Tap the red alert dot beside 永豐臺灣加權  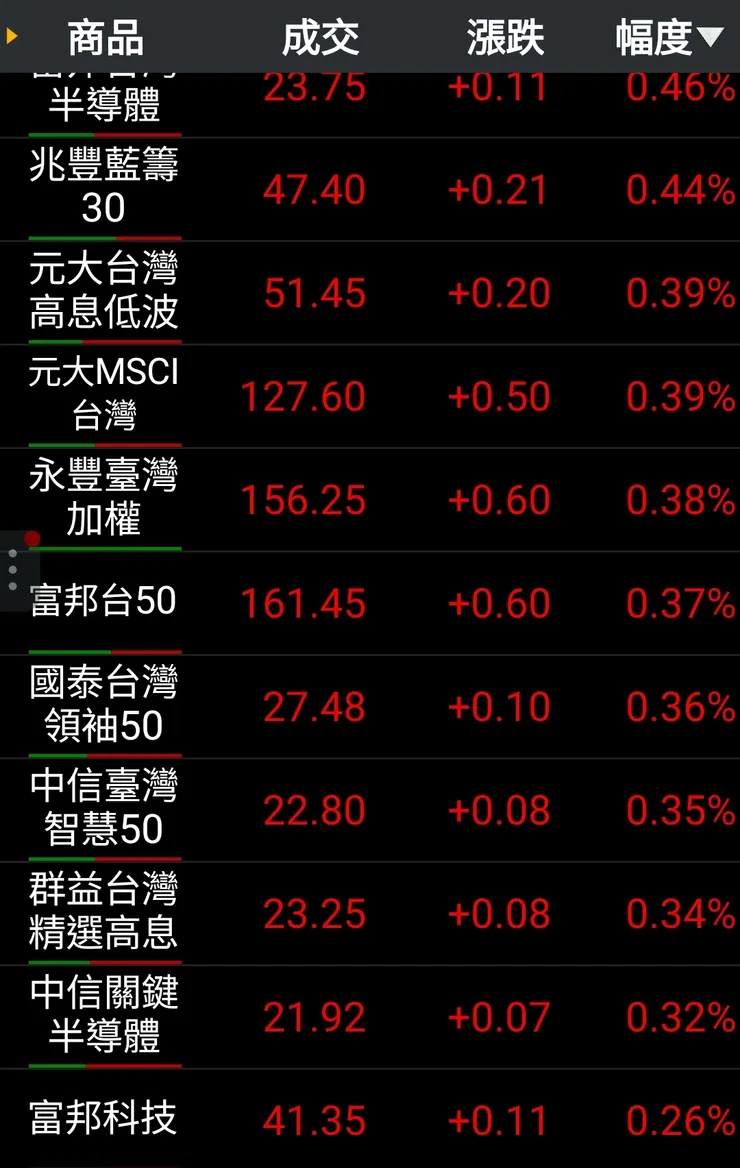[33, 537]
